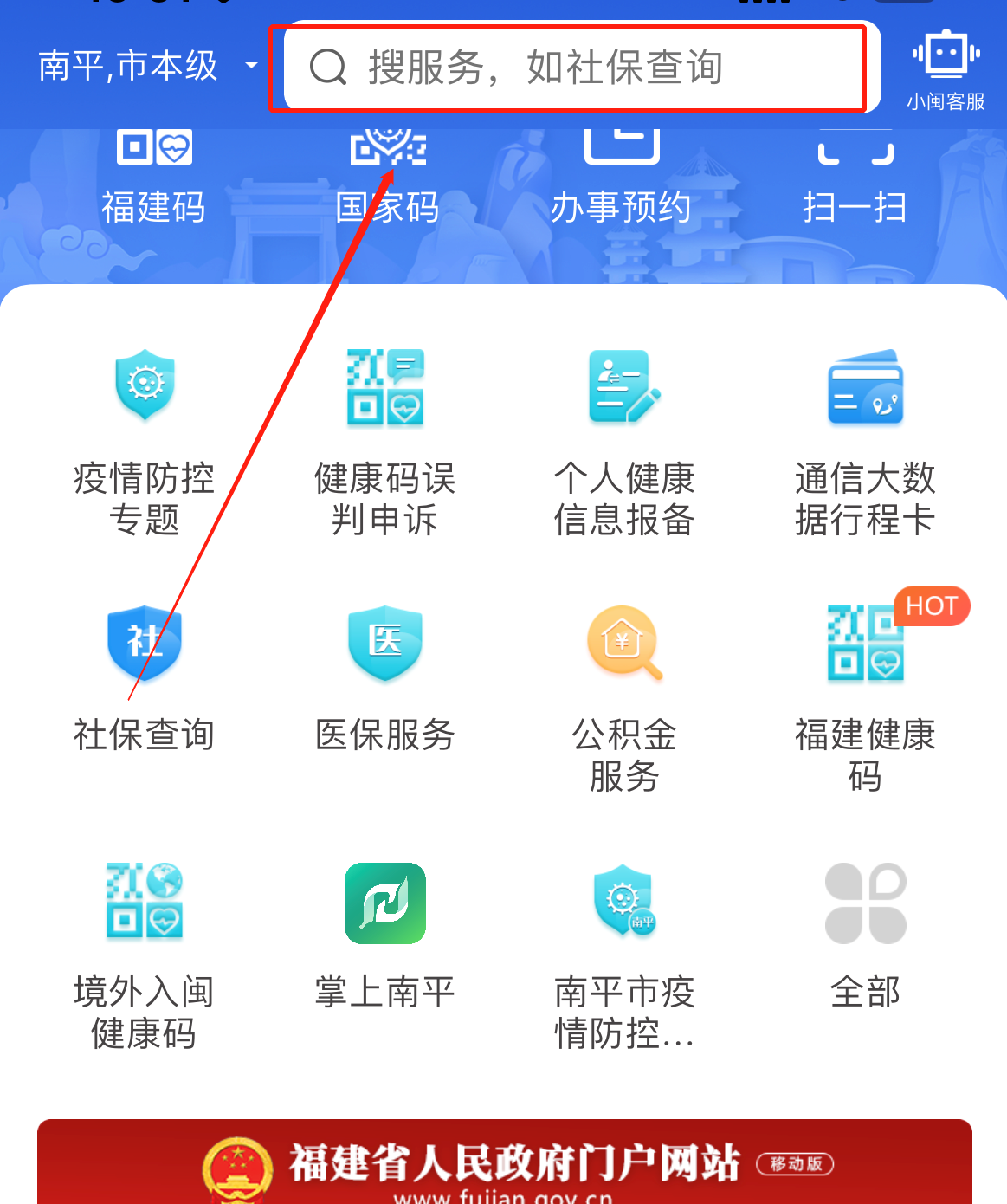
Task: Open 南平市疫情防控 service
Action: tap(624, 953)
